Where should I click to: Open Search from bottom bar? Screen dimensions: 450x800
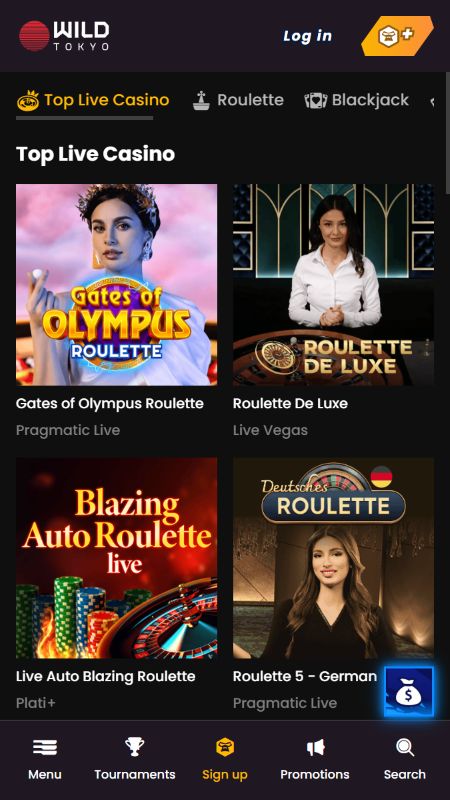(405, 760)
